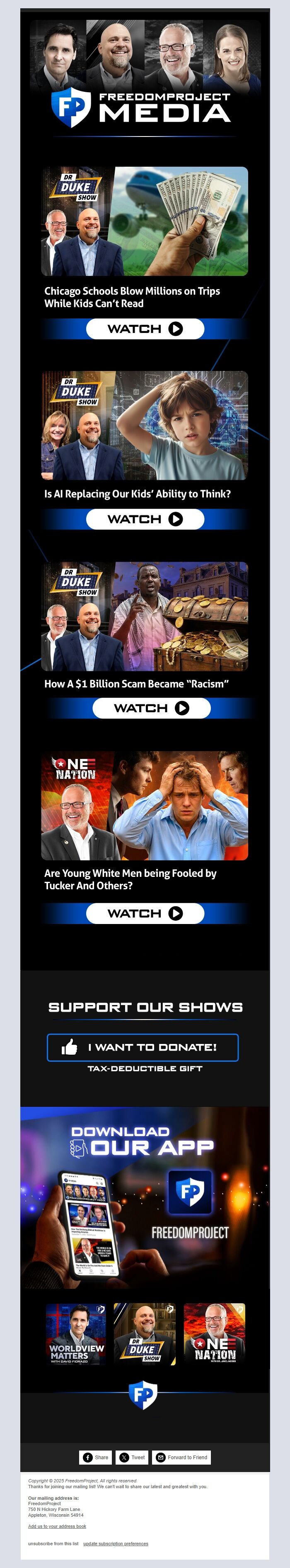
Task: Open the Chicago Schools video thumbnail
Action: (145, 221)
